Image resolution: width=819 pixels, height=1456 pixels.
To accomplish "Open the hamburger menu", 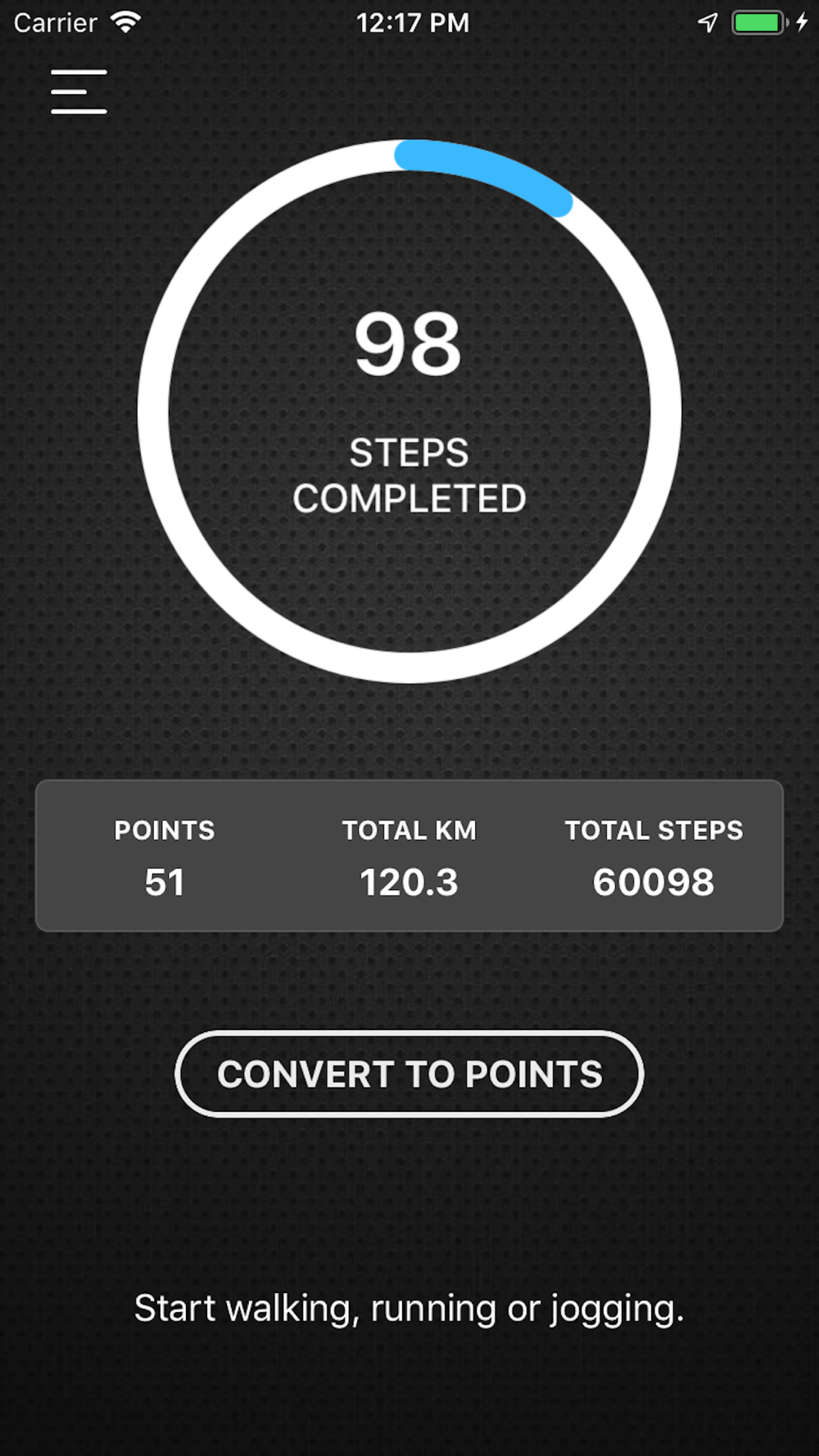I will point(79,92).
